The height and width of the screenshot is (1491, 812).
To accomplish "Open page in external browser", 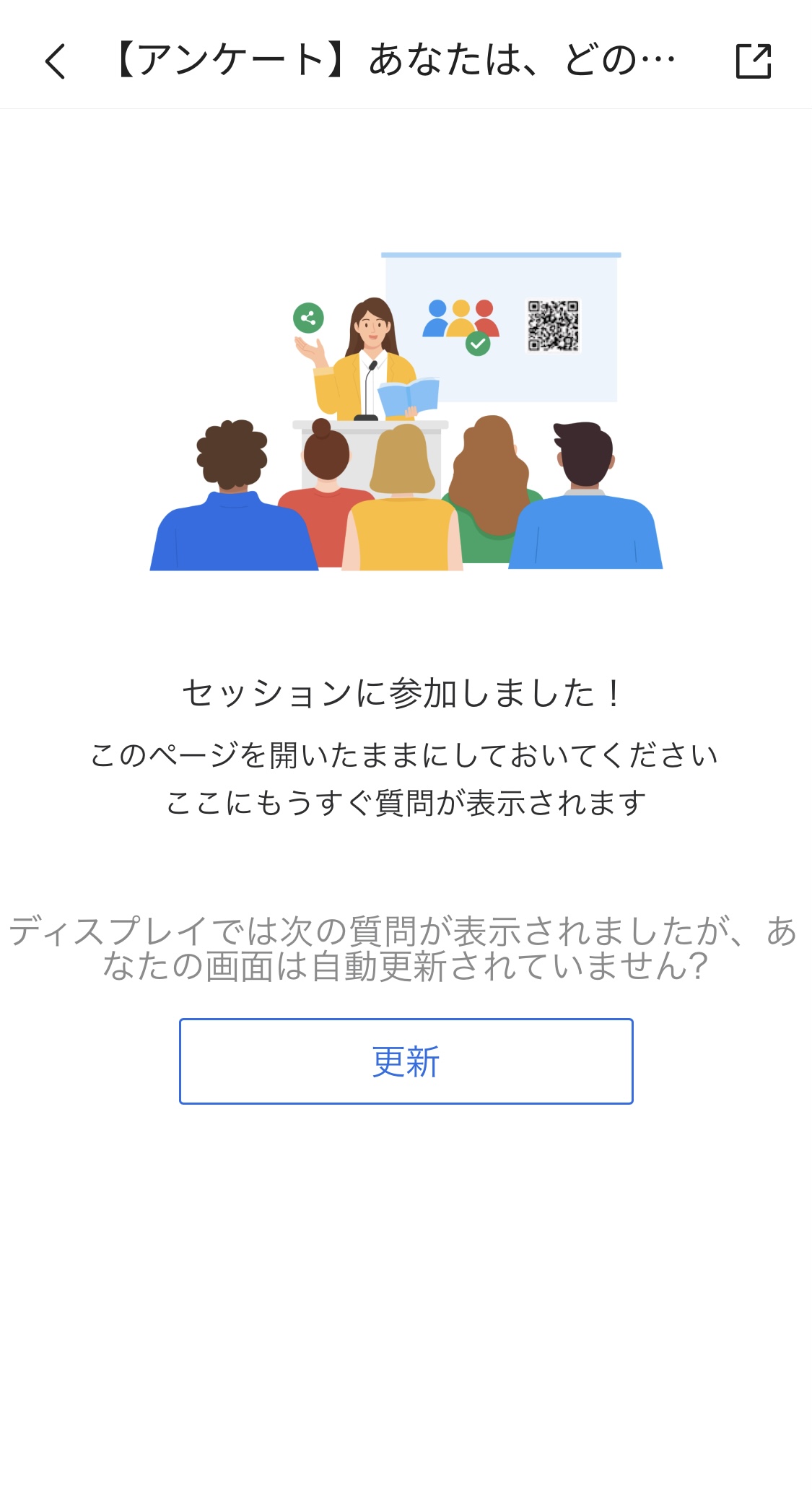I will coord(753,61).
